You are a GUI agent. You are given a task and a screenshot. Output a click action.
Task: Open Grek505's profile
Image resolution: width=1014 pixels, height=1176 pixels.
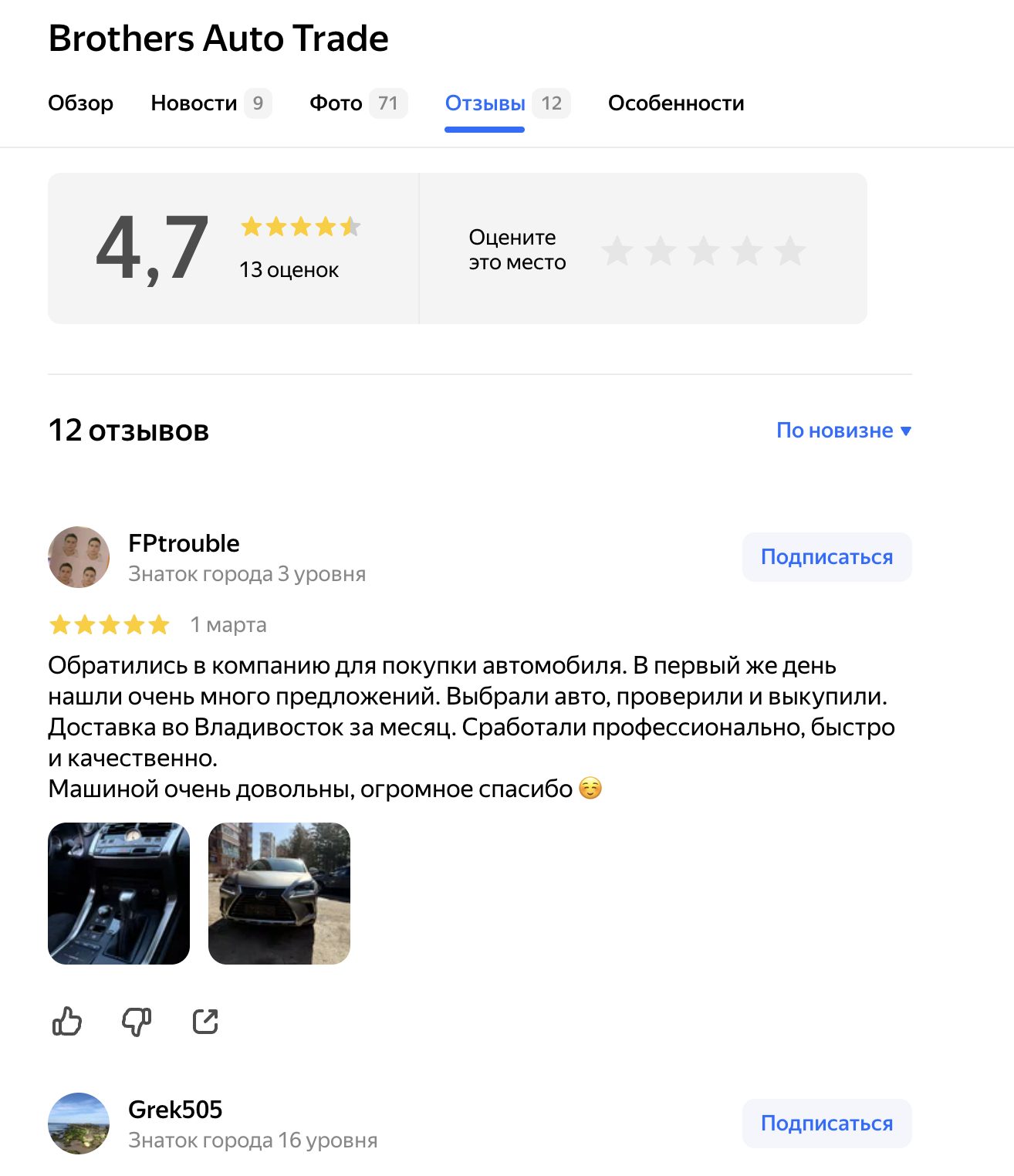(x=175, y=1110)
